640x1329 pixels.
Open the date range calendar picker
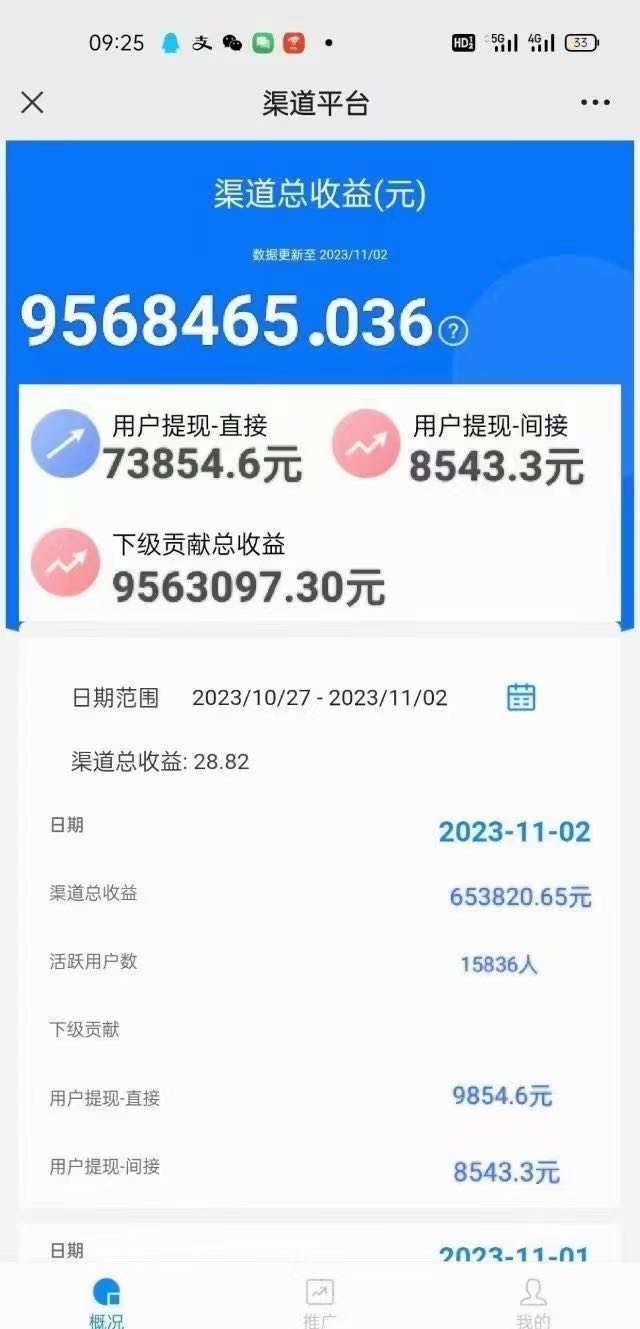(x=521, y=697)
